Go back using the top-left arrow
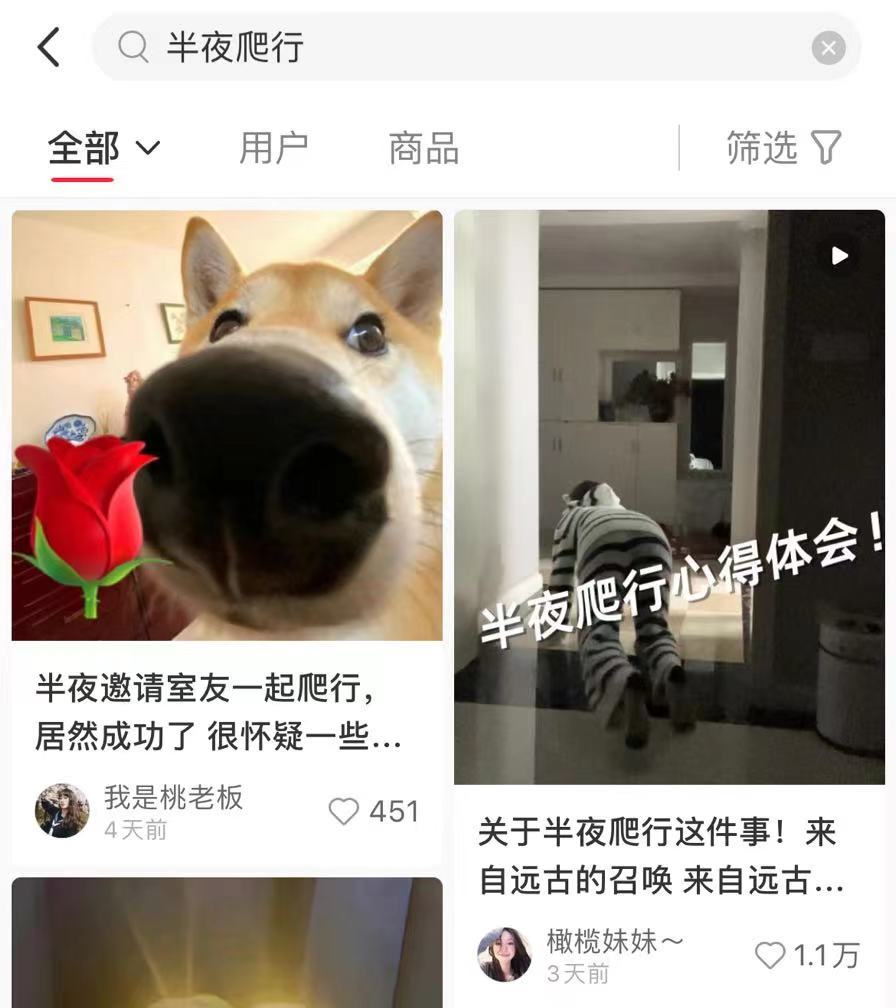896x1008 pixels. tap(49, 47)
